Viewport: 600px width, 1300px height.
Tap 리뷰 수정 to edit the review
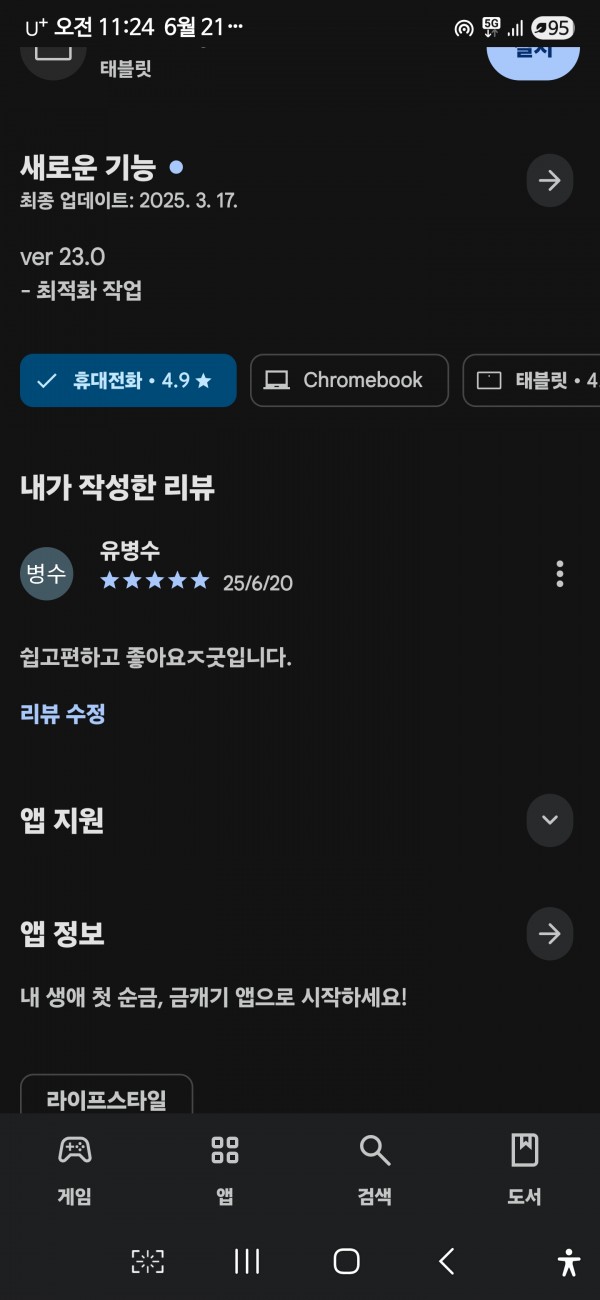(x=62, y=714)
